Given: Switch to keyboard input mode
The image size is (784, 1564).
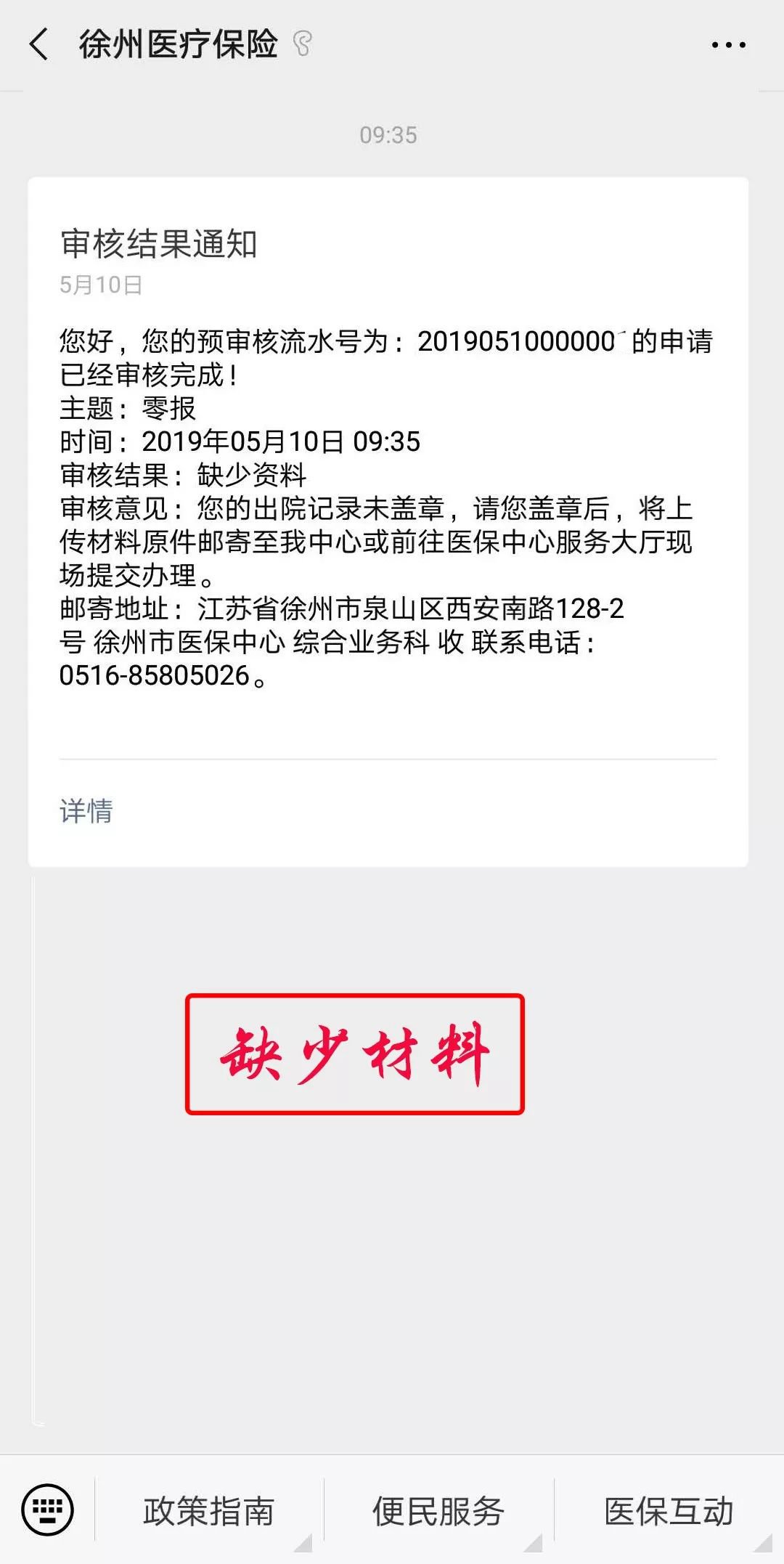Looking at the screenshot, I should (48, 1510).
